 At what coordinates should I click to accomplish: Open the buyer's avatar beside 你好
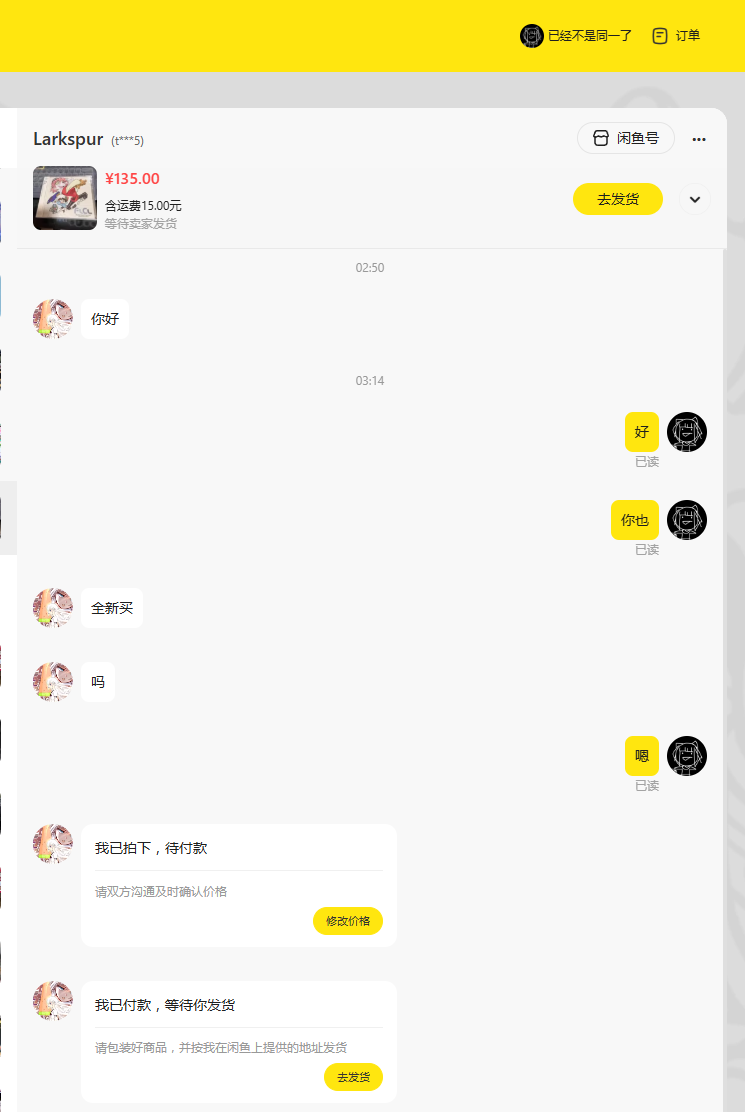pos(53,319)
